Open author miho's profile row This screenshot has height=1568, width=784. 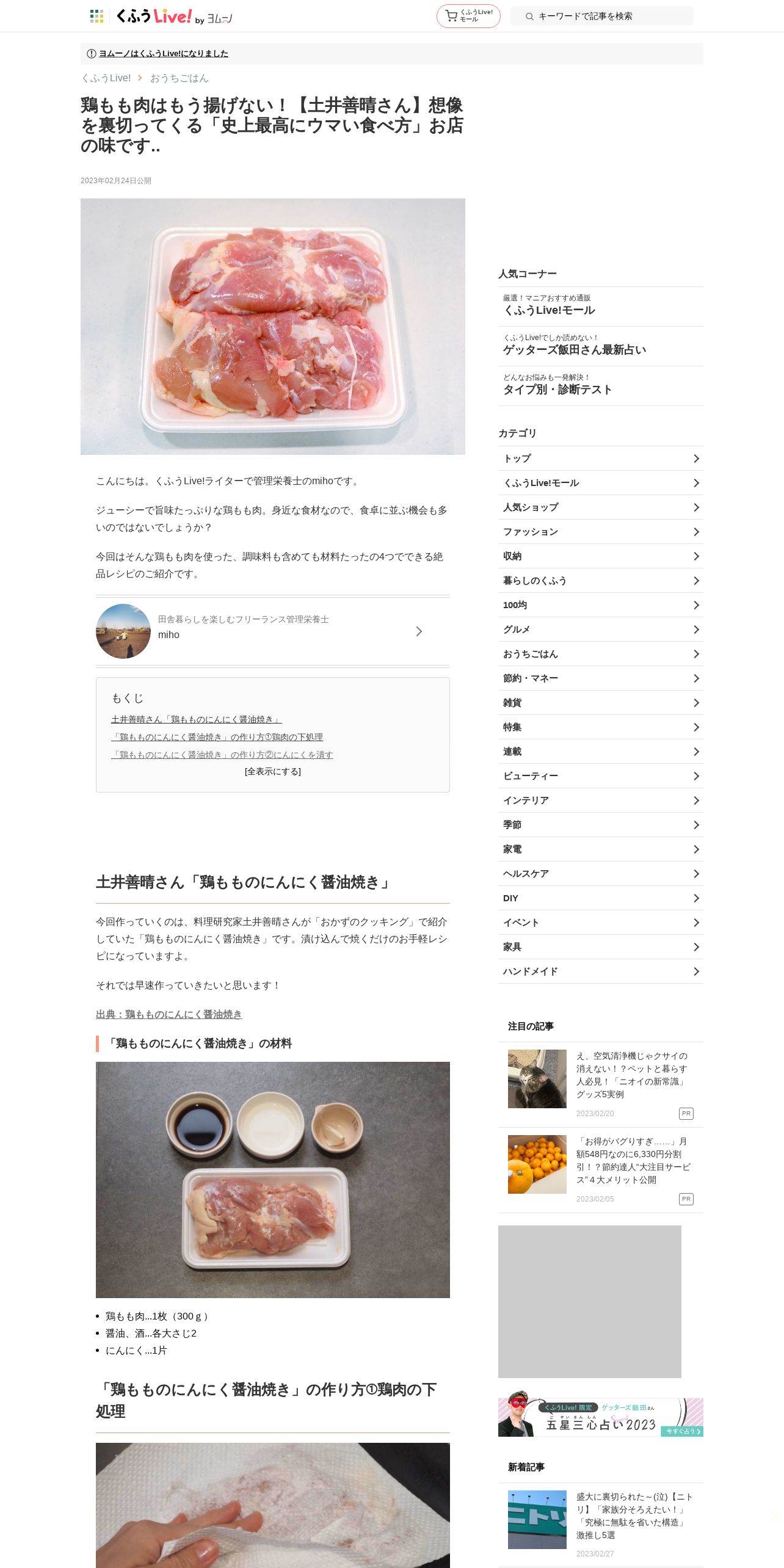coord(273,631)
